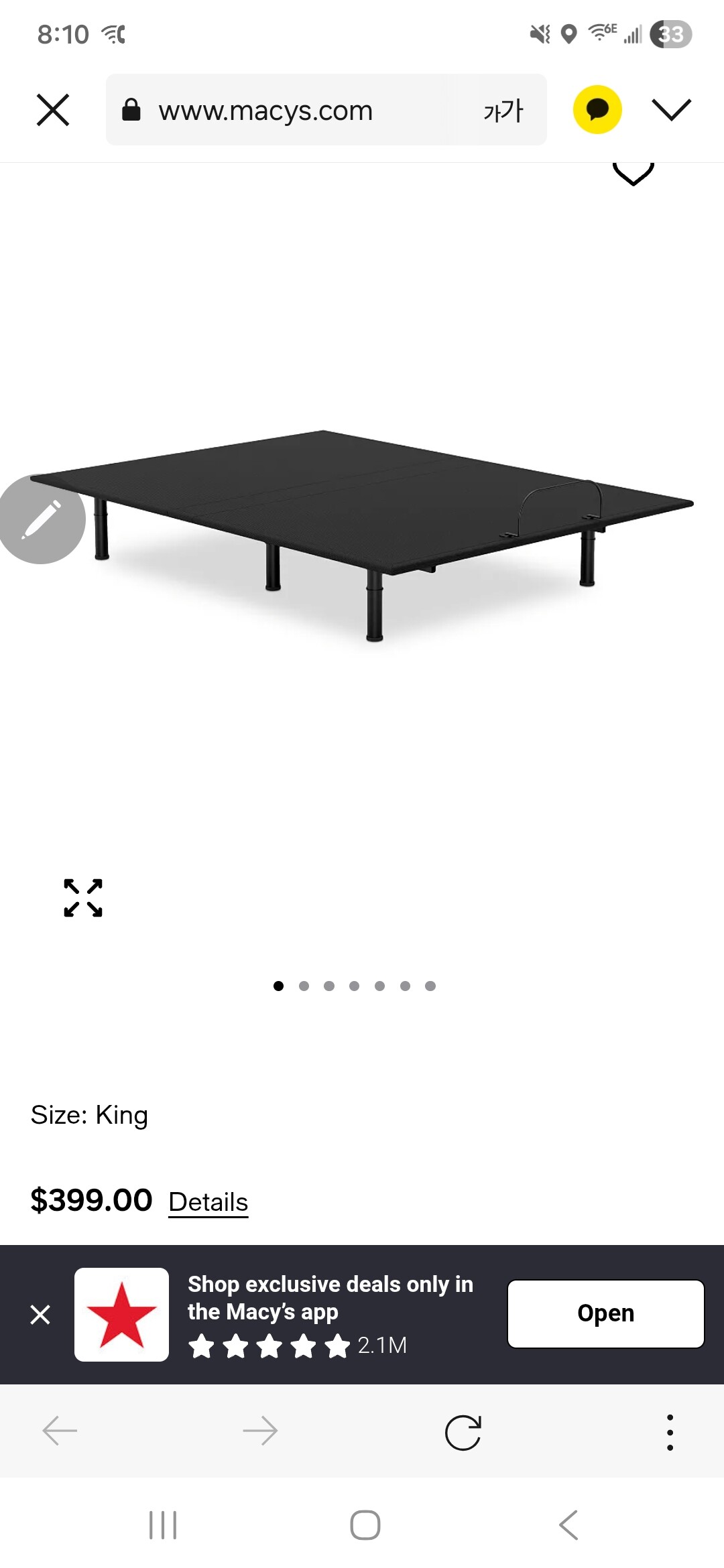The width and height of the screenshot is (724, 1568).
Task: Close the in-app browser
Action: tap(53, 110)
